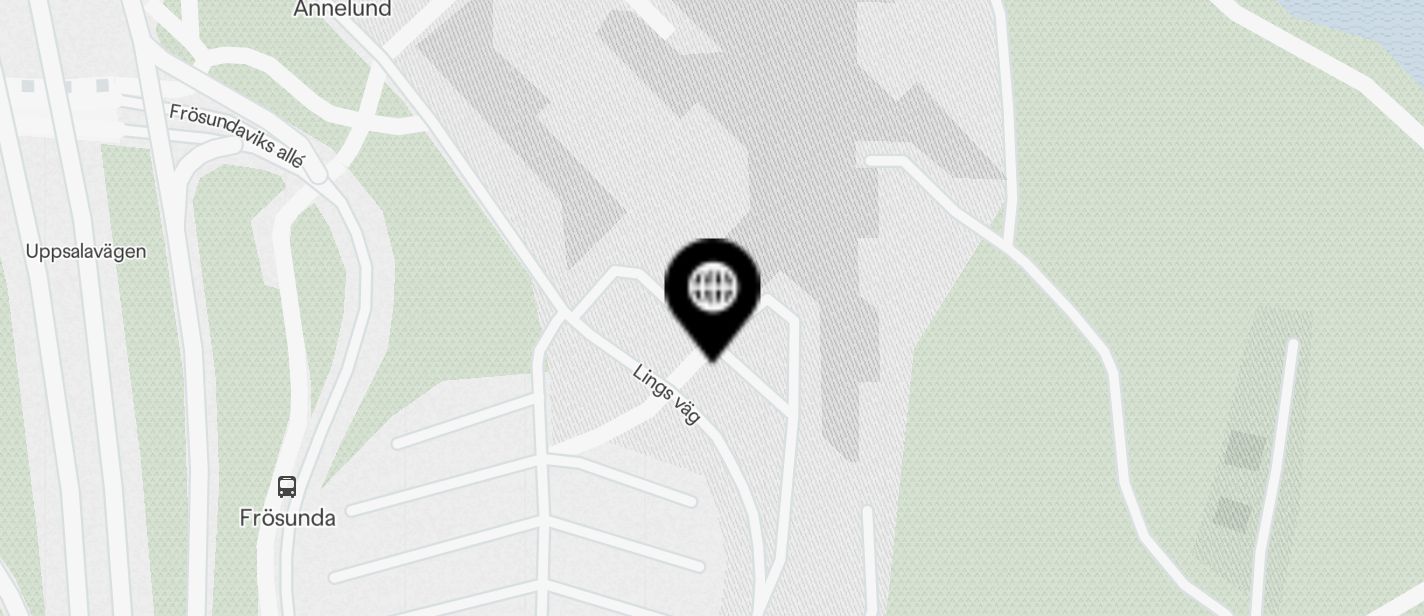1424x616 pixels.
Task: Tap the globe location pin marker
Action: tap(713, 291)
